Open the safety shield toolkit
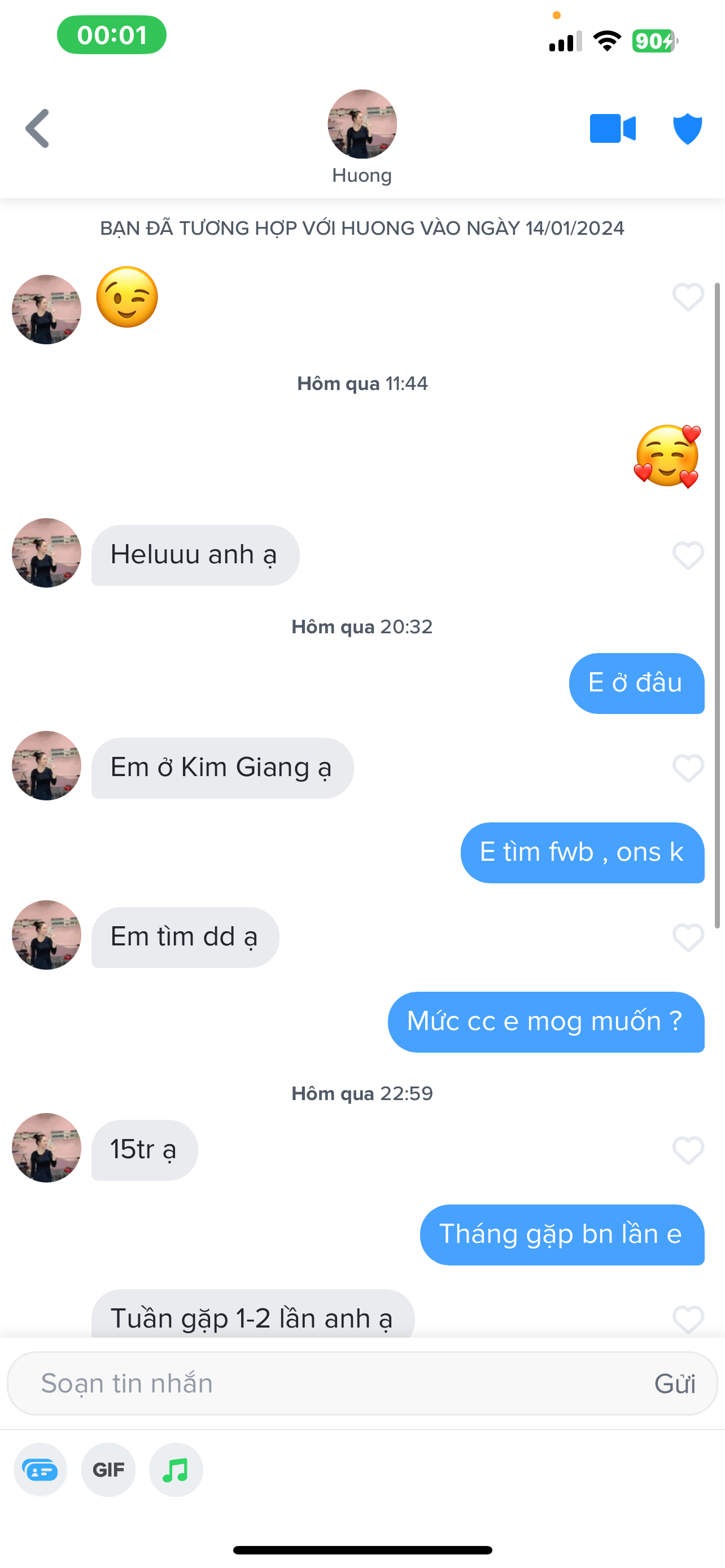 [x=687, y=129]
